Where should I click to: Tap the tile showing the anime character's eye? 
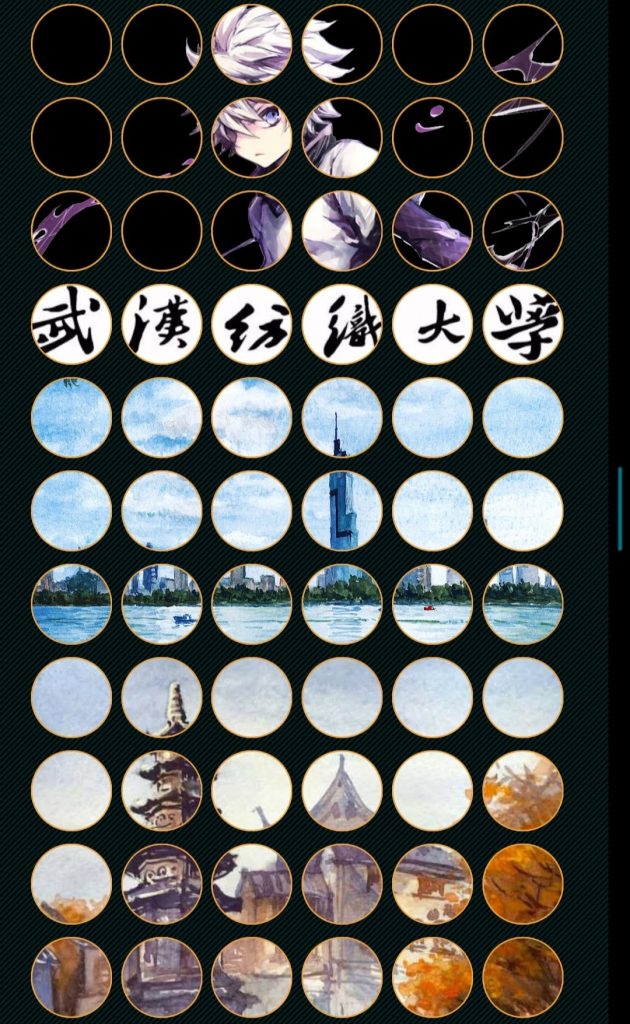pos(252,137)
